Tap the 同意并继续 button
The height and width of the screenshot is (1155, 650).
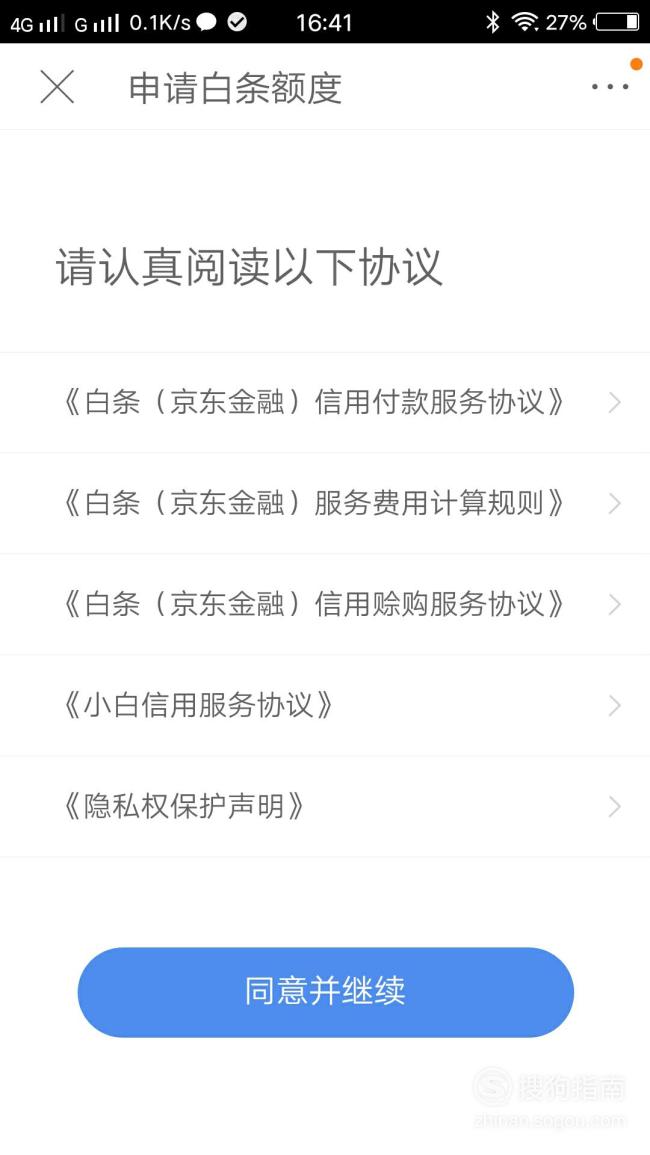click(x=326, y=992)
